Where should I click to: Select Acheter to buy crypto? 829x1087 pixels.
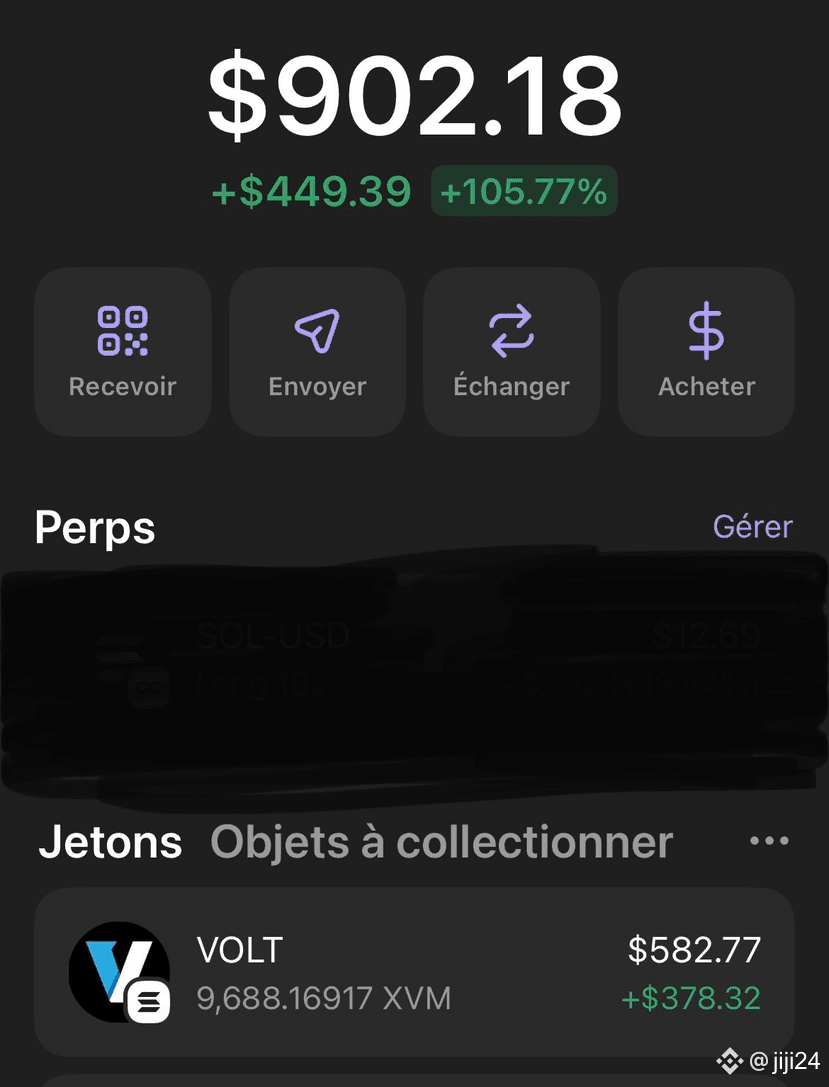coord(706,352)
